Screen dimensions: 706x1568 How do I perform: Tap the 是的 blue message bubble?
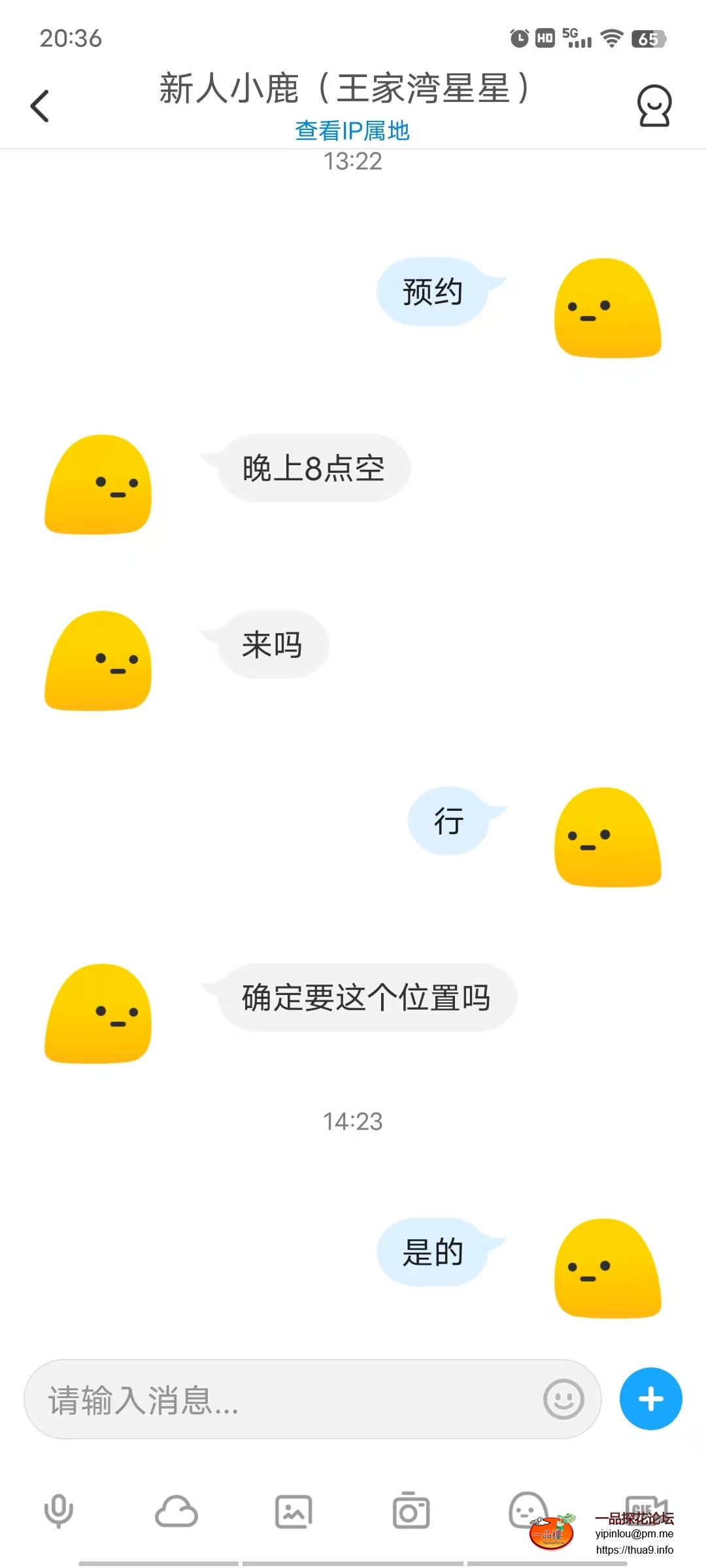pos(433,1252)
